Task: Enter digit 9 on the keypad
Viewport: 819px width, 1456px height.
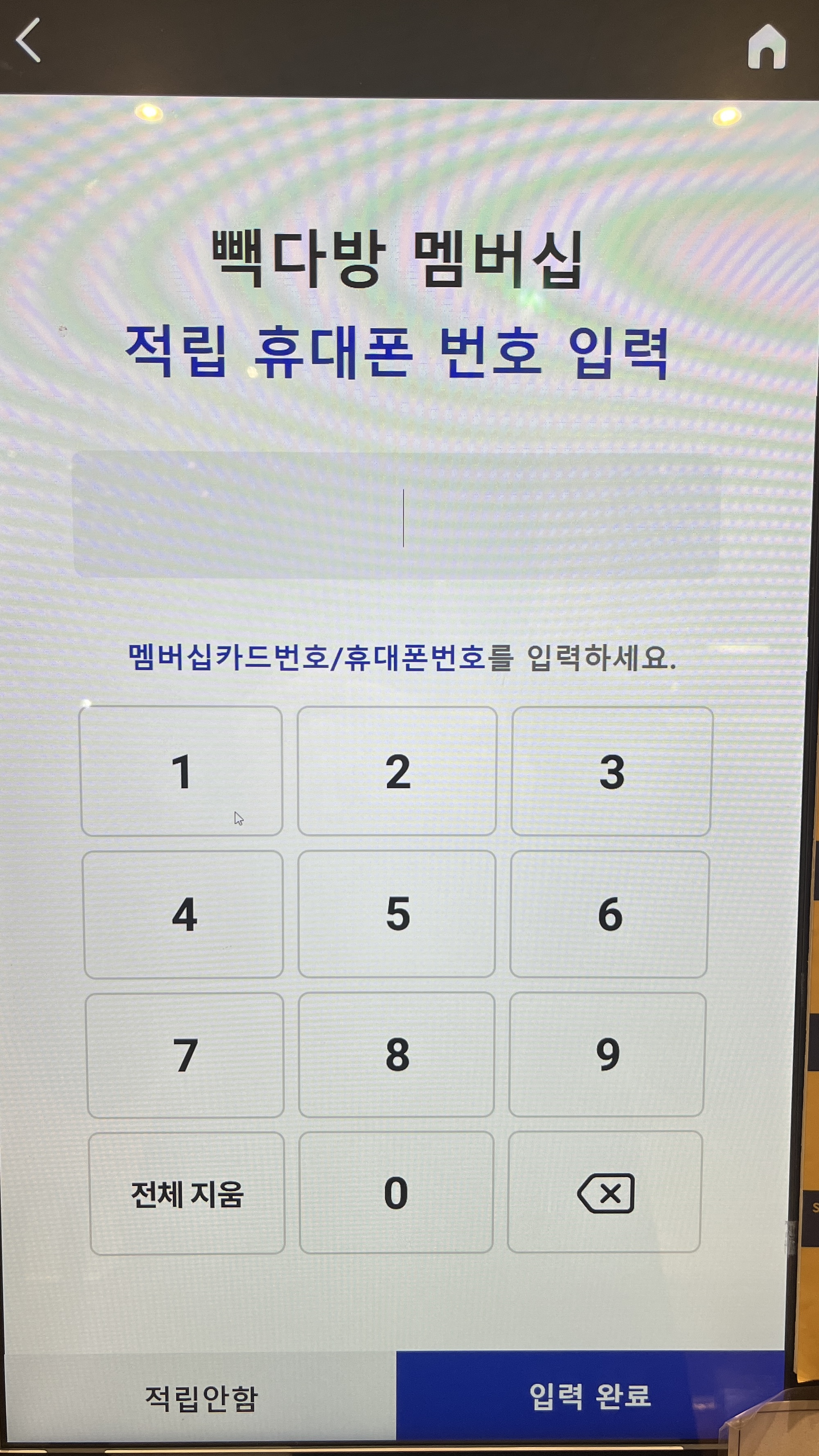Action: click(x=607, y=1055)
